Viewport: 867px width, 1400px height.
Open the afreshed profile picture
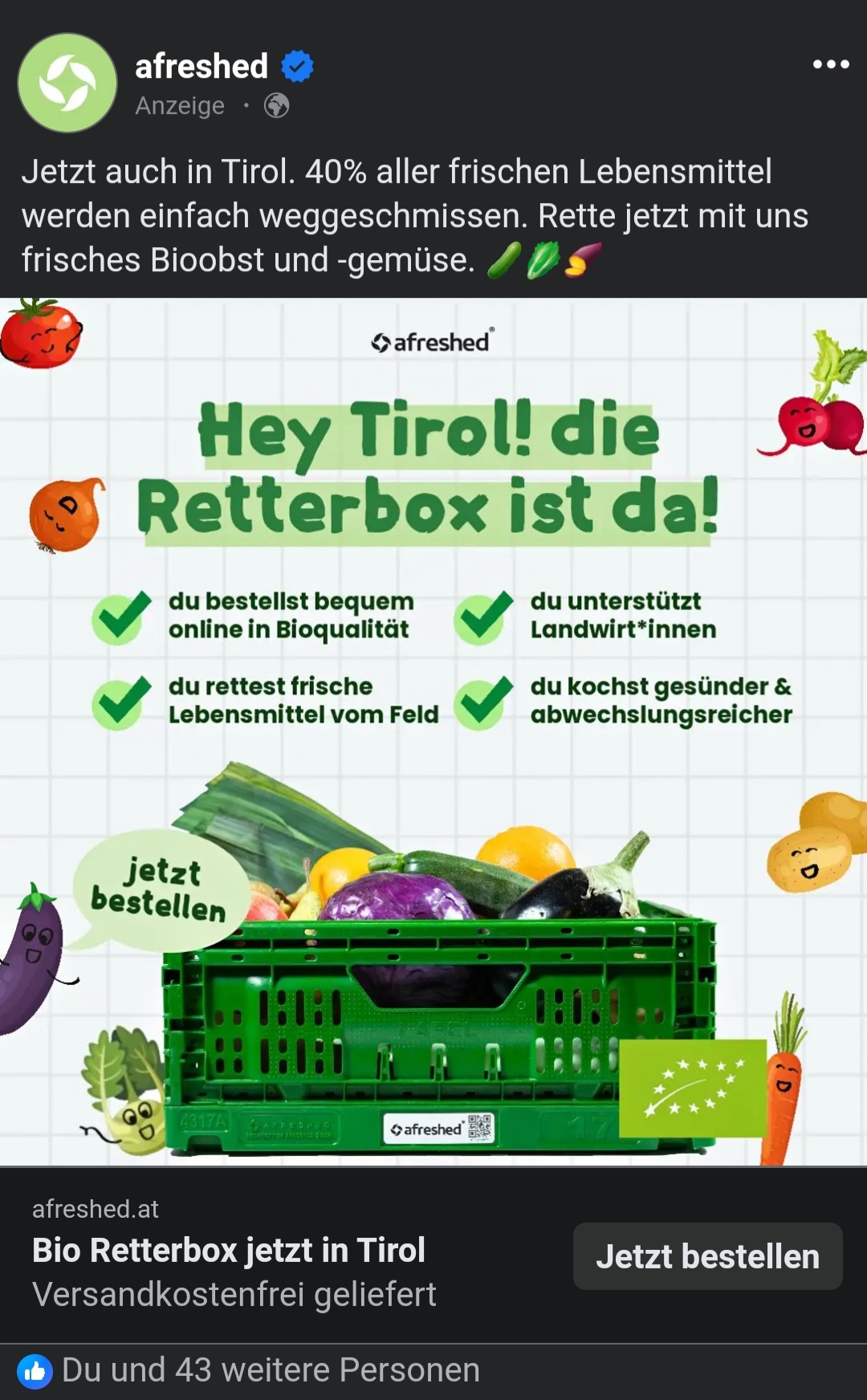tap(67, 83)
